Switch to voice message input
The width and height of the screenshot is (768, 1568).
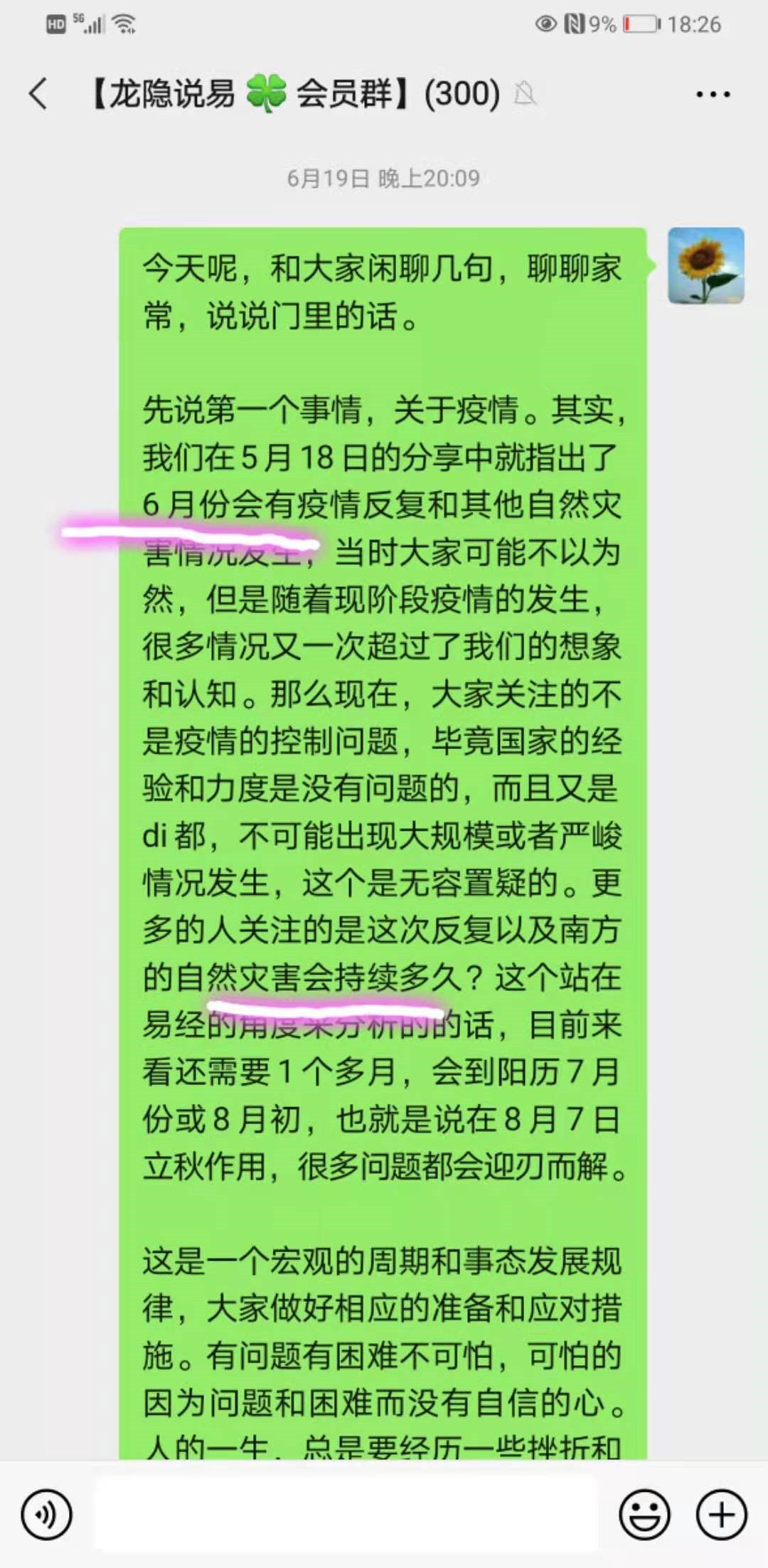point(47,1515)
